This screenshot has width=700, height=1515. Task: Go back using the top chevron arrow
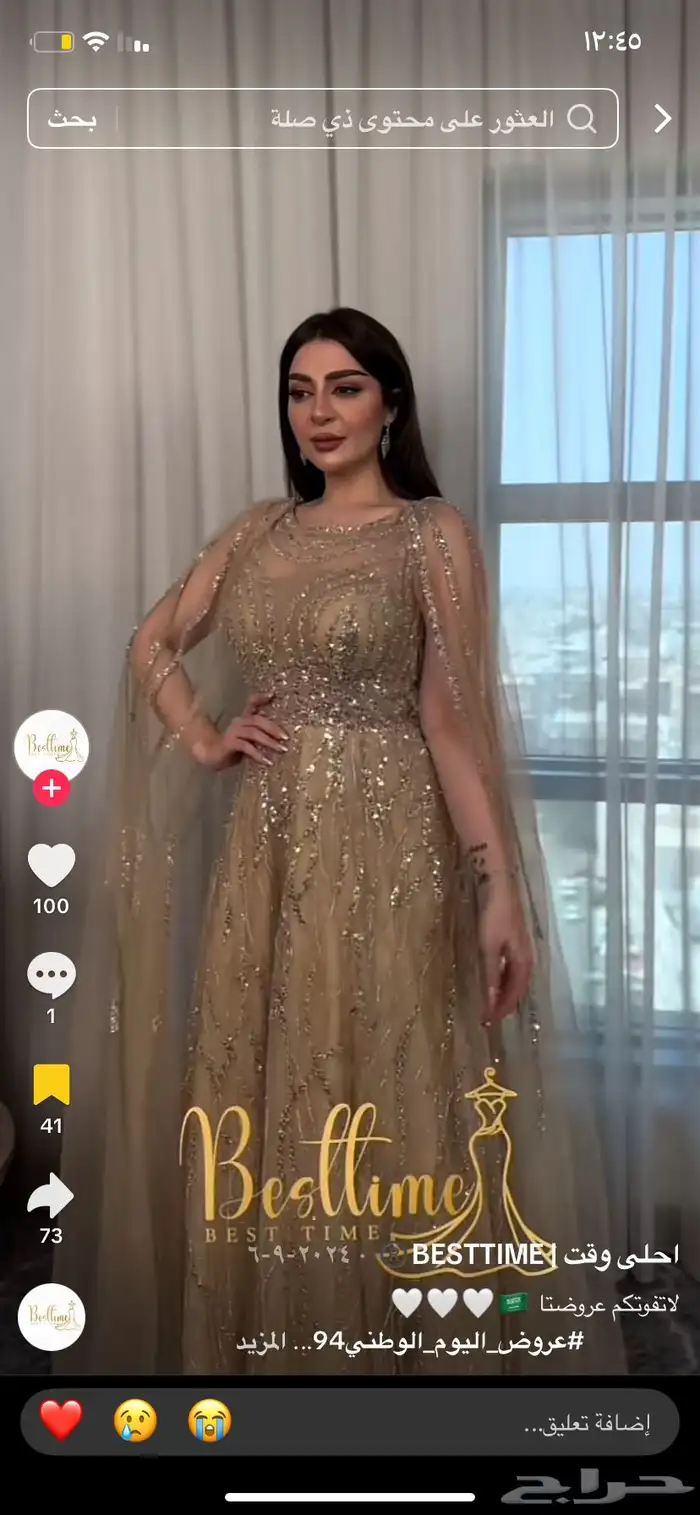tap(662, 119)
